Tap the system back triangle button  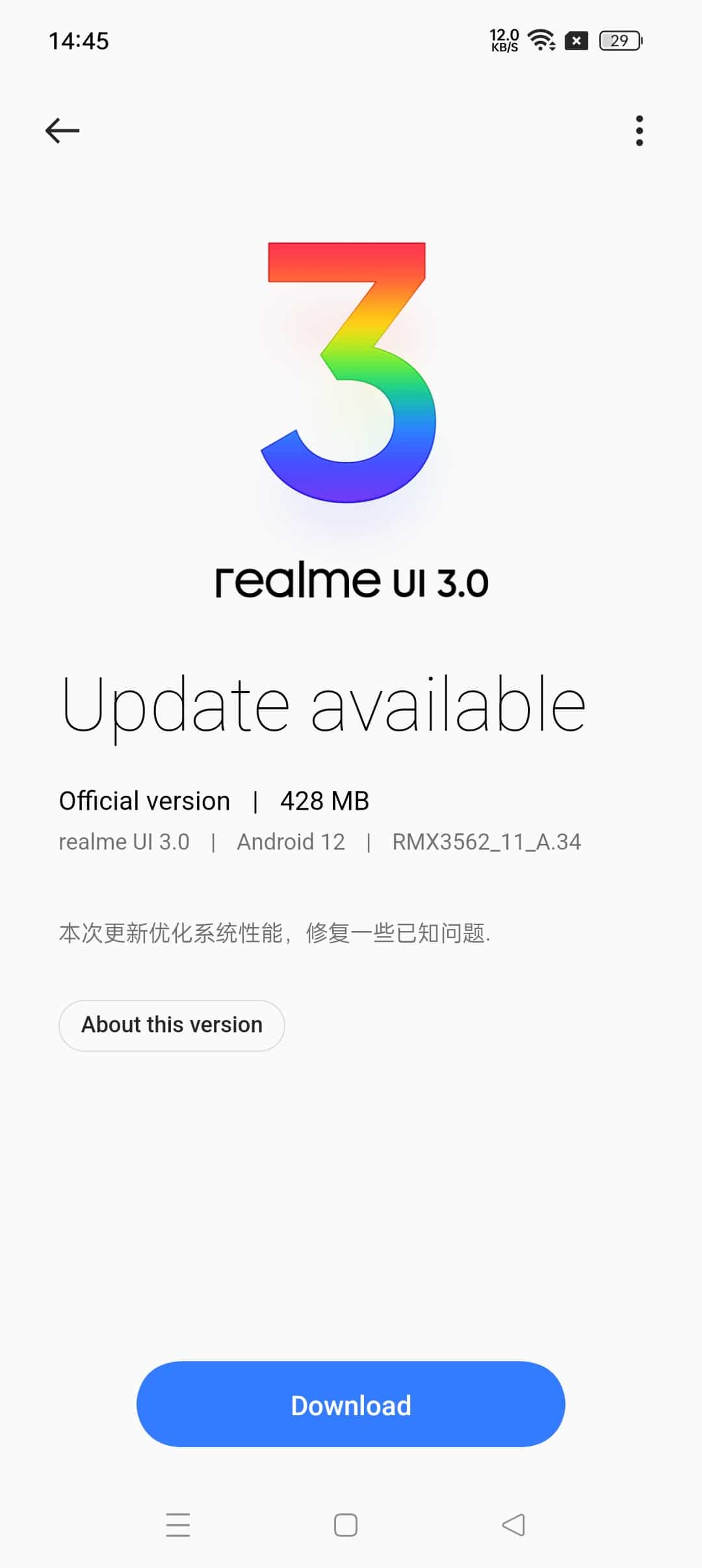[x=513, y=1524]
